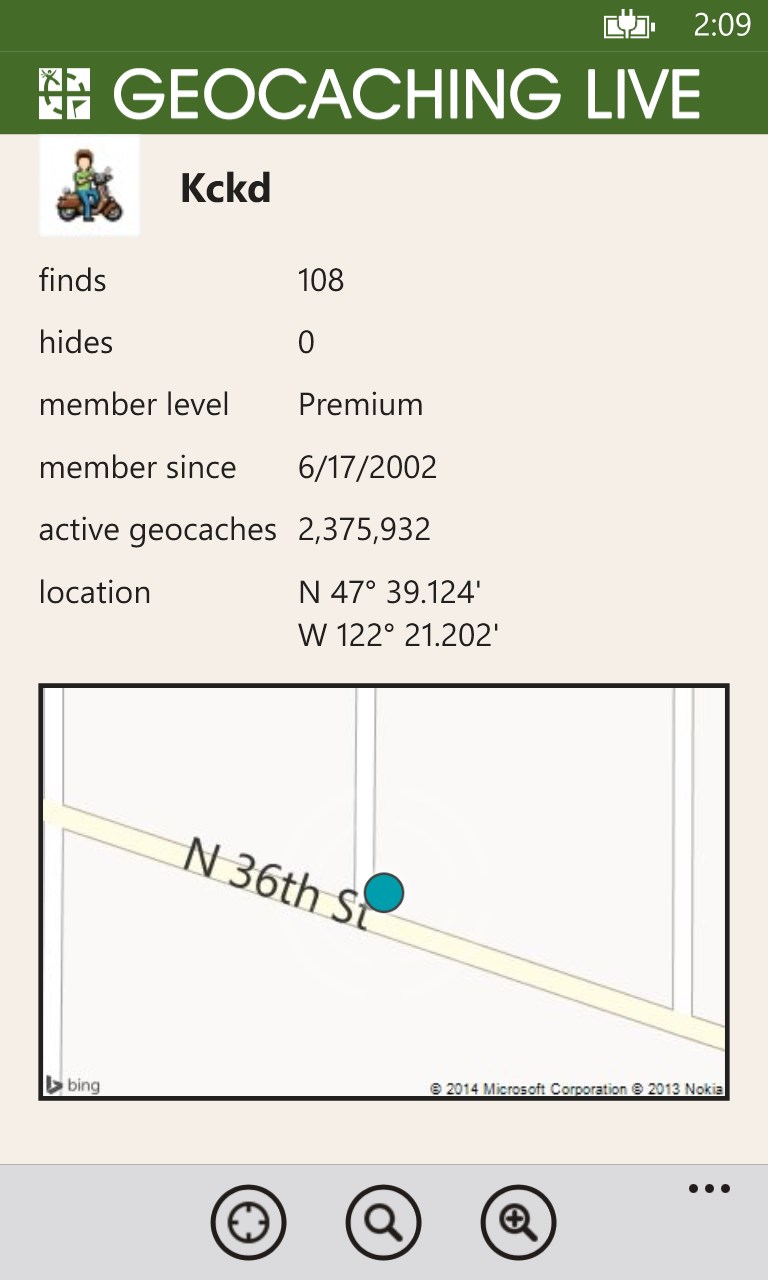Click the finds count of 108
Screen dimensions: 768x1280
(322, 280)
